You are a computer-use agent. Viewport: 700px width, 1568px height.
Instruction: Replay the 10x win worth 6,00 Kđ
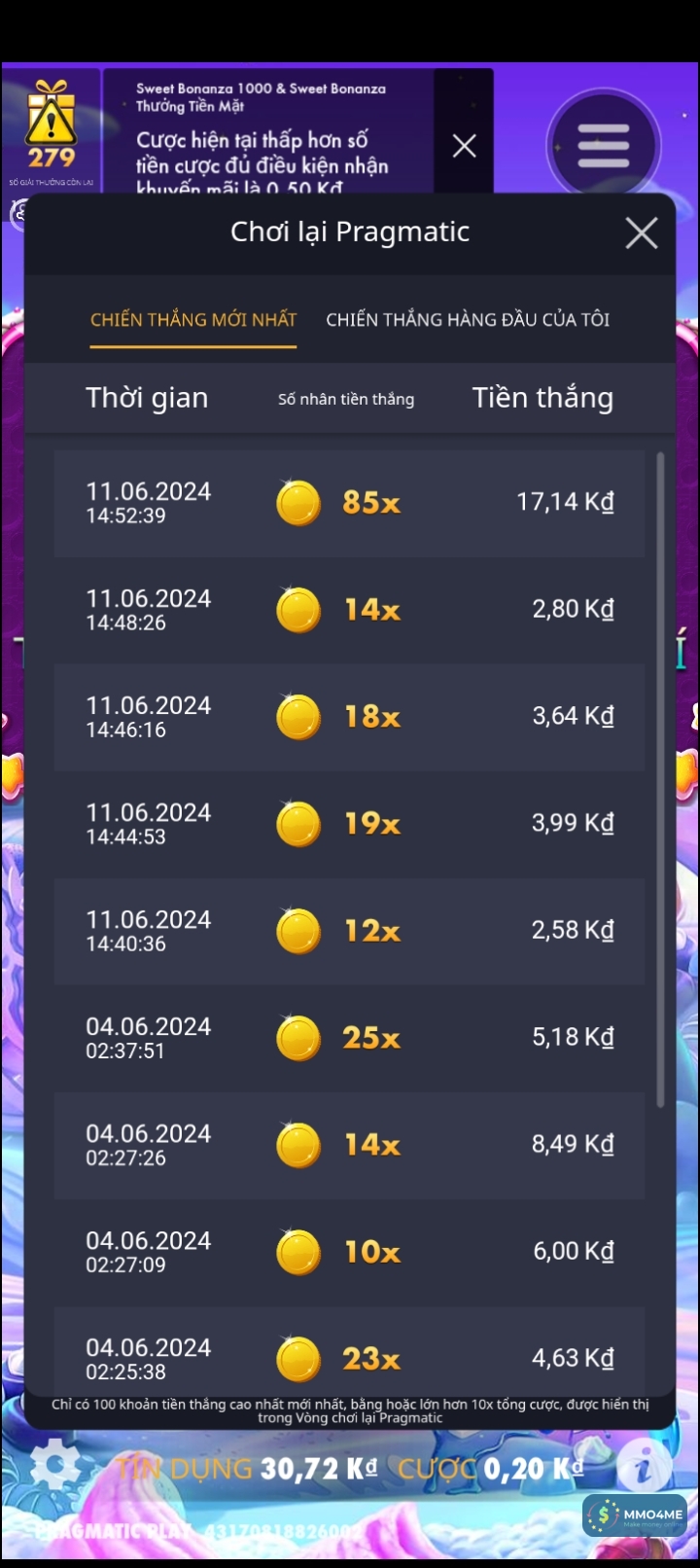[349, 1252]
